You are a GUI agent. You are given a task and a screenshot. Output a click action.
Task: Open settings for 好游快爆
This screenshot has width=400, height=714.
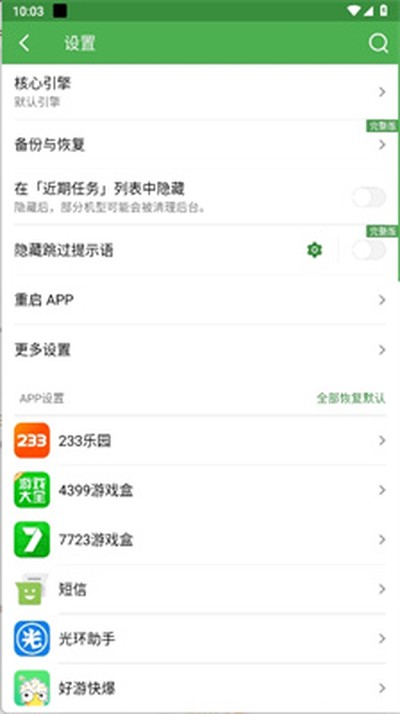pos(200,688)
